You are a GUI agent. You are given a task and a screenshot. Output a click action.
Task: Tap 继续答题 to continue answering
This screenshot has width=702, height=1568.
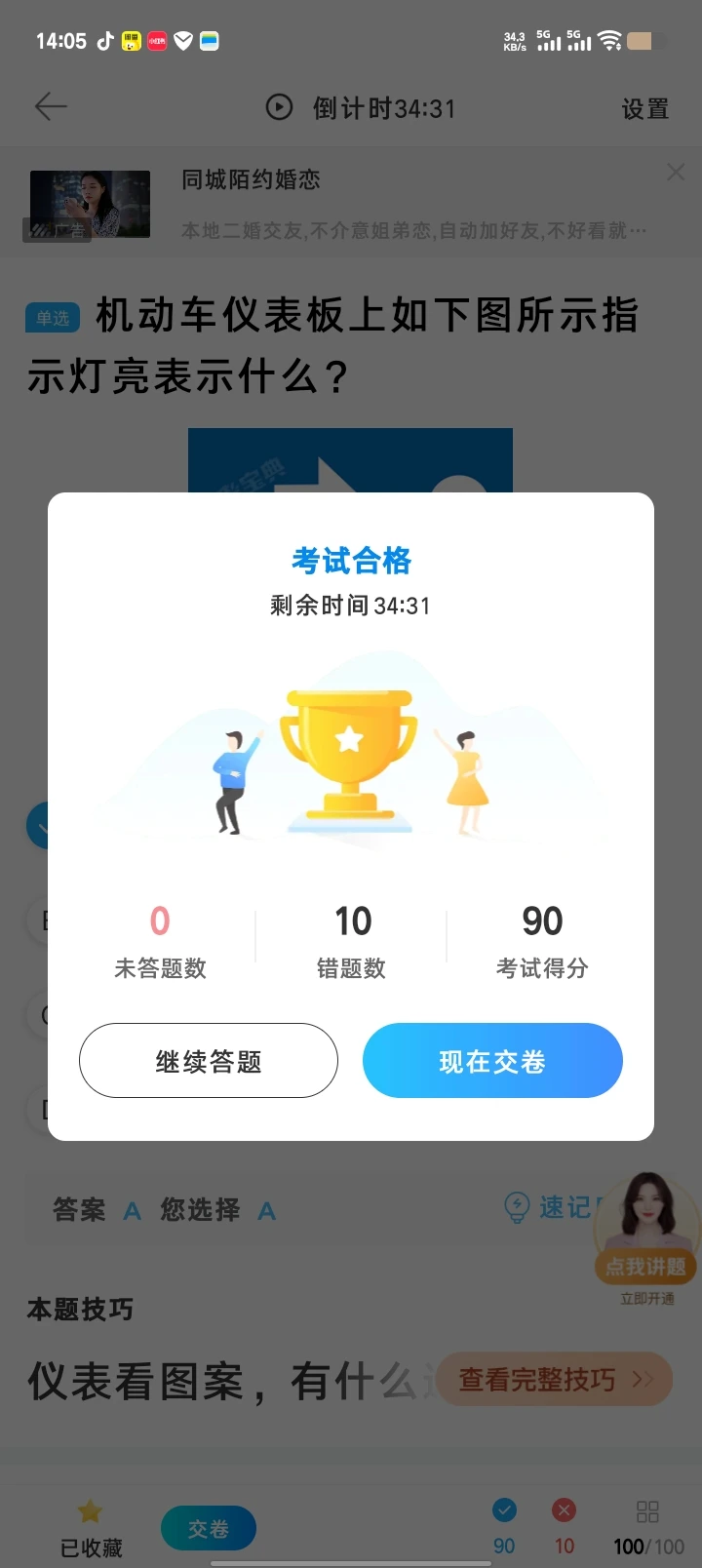(x=209, y=1061)
